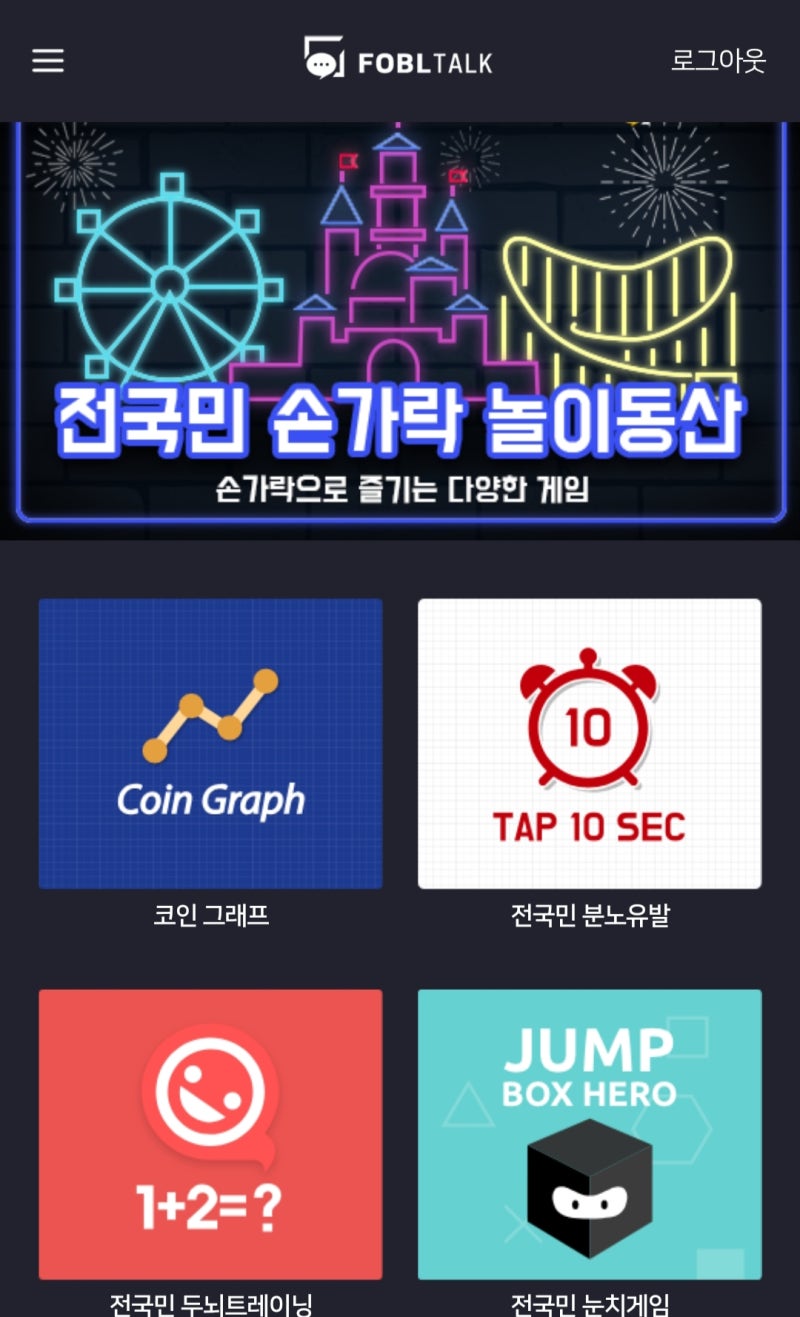Open the 전국민 분노유발 game
This screenshot has height=1317, width=800.
click(x=588, y=744)
